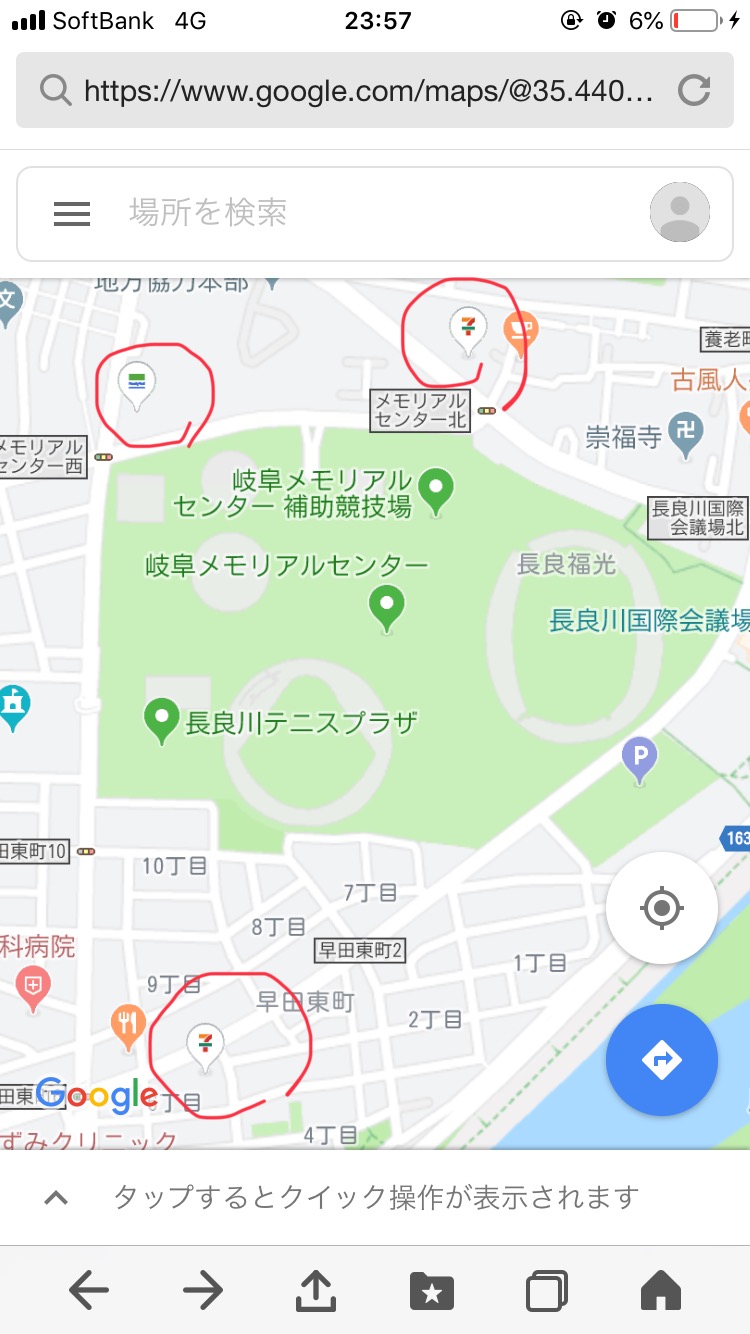
Task: Tap the 場所を検索 search field
Action: click(x=380, y=213)
